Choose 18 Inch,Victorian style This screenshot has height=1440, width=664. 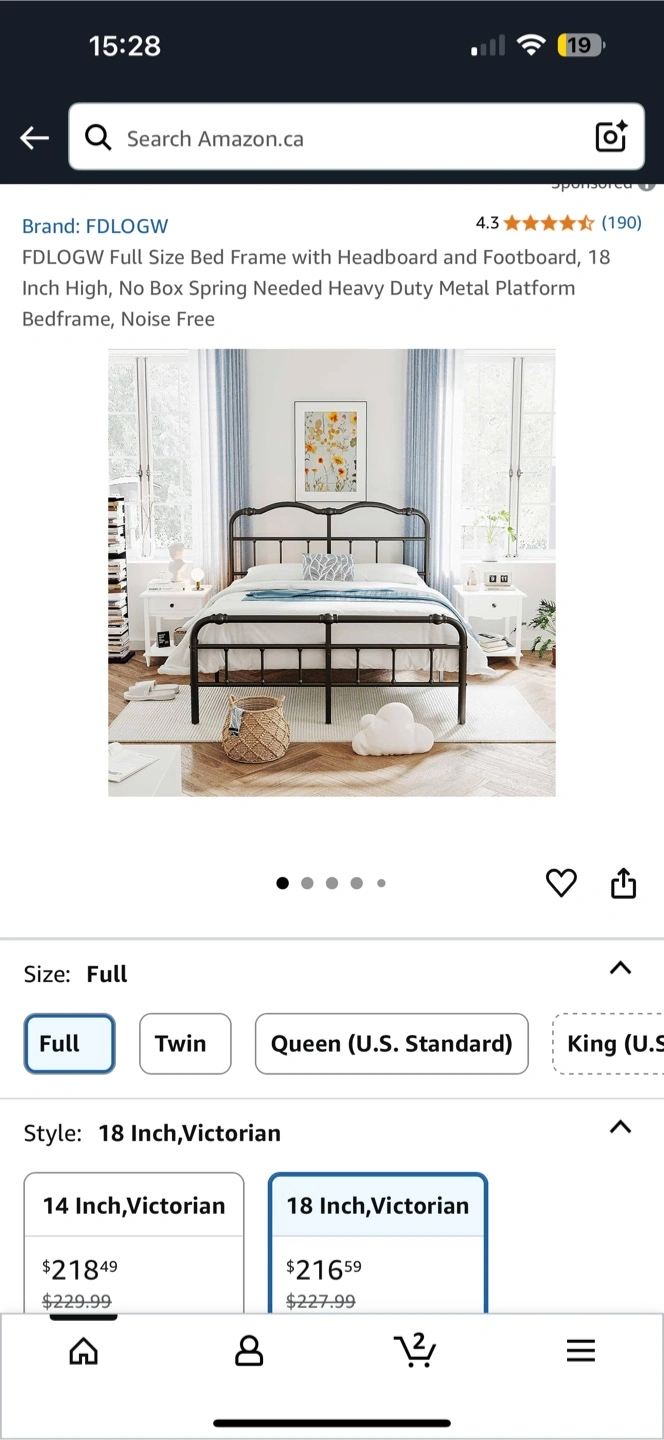[378, 1243]
